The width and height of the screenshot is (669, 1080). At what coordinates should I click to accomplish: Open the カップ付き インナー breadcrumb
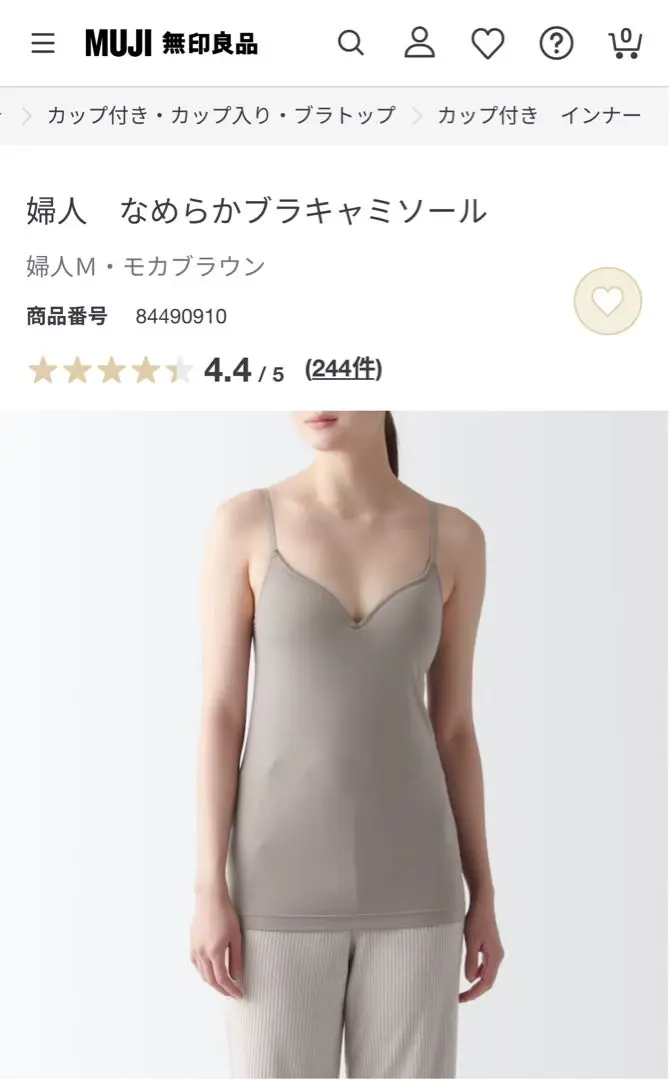pos(539,116)
